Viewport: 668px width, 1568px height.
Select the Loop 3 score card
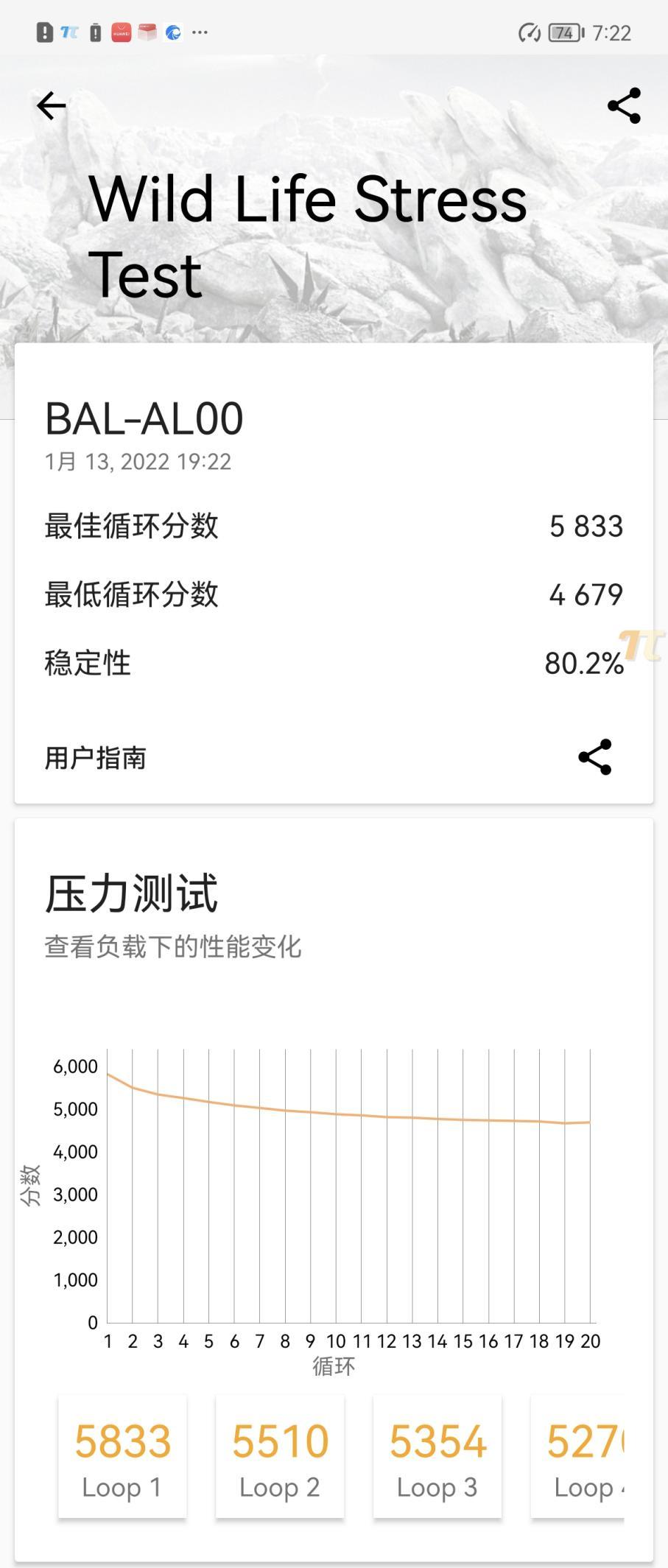437,1456
